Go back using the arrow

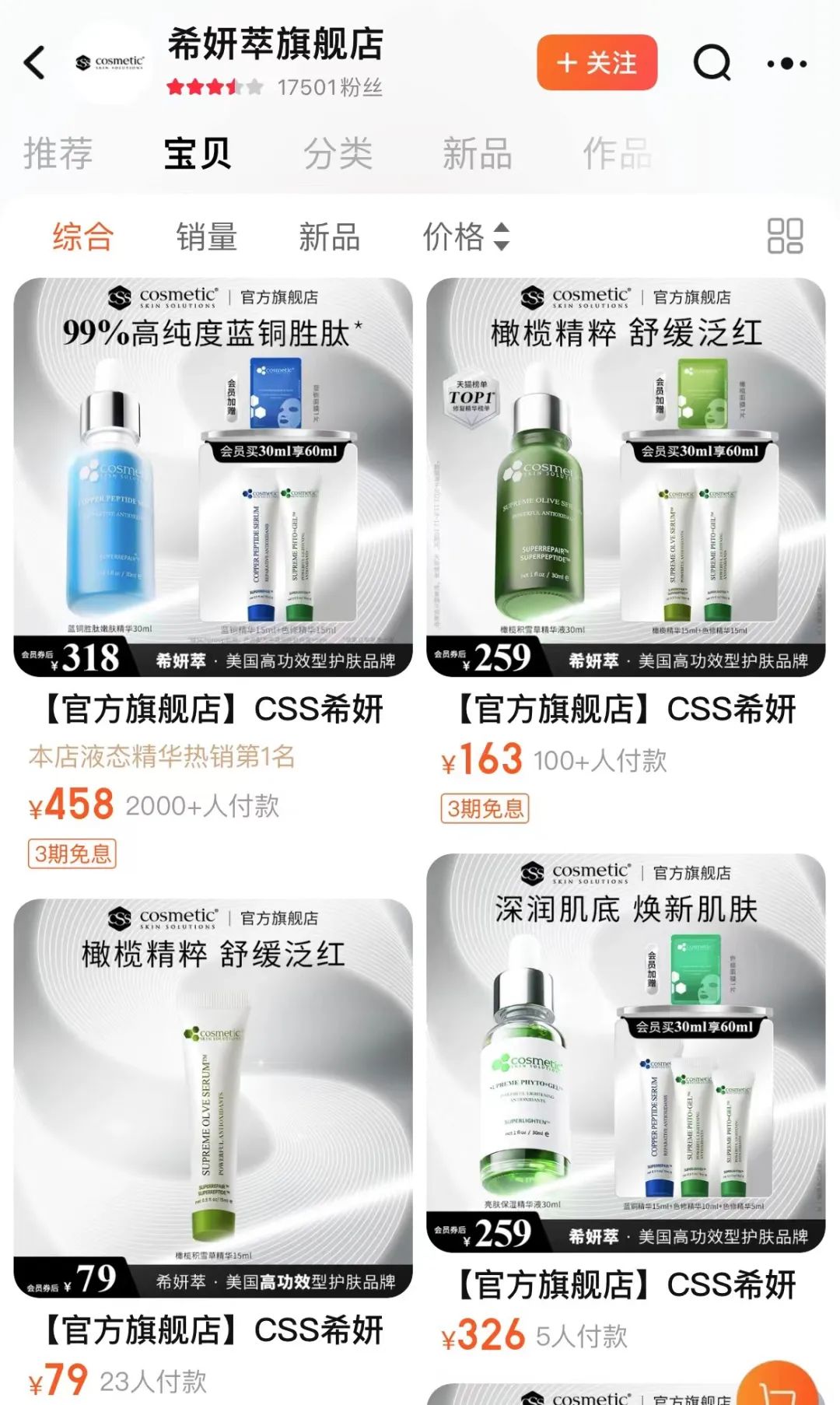coord(35,63)
